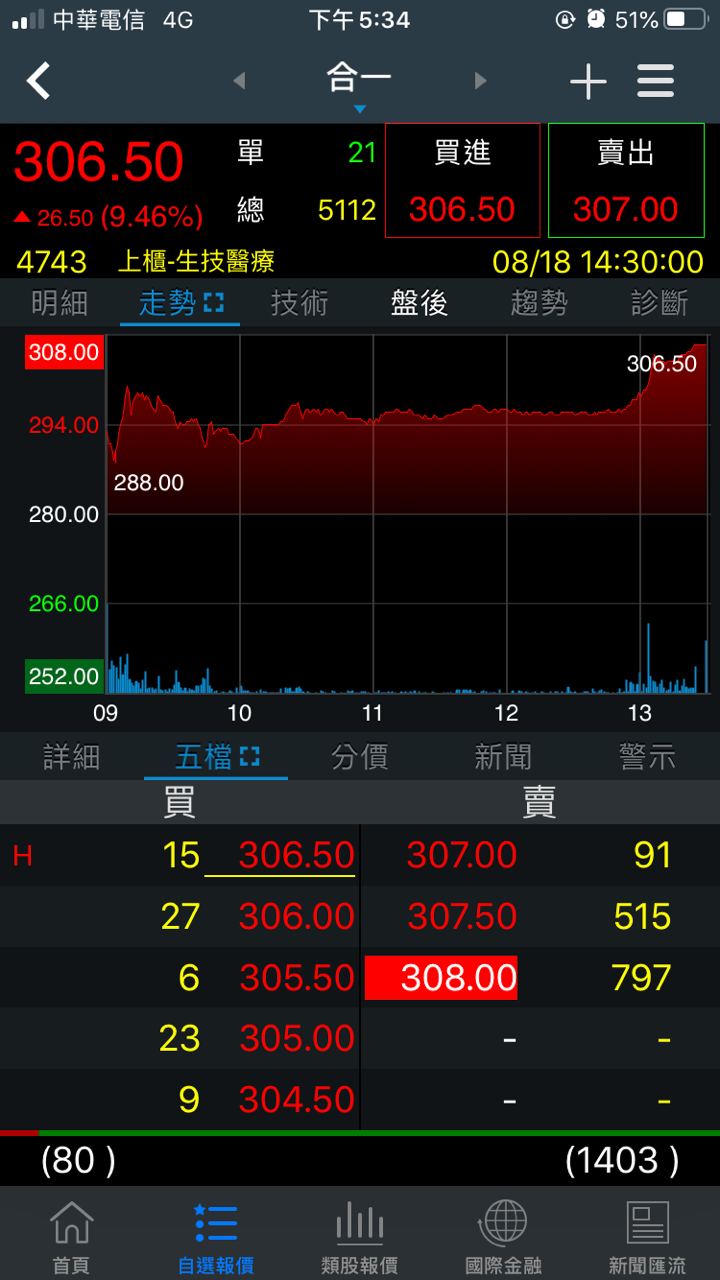Switch to the 新聞 tab
Viewport: 720px width, 1280px height.
point(503,757)
